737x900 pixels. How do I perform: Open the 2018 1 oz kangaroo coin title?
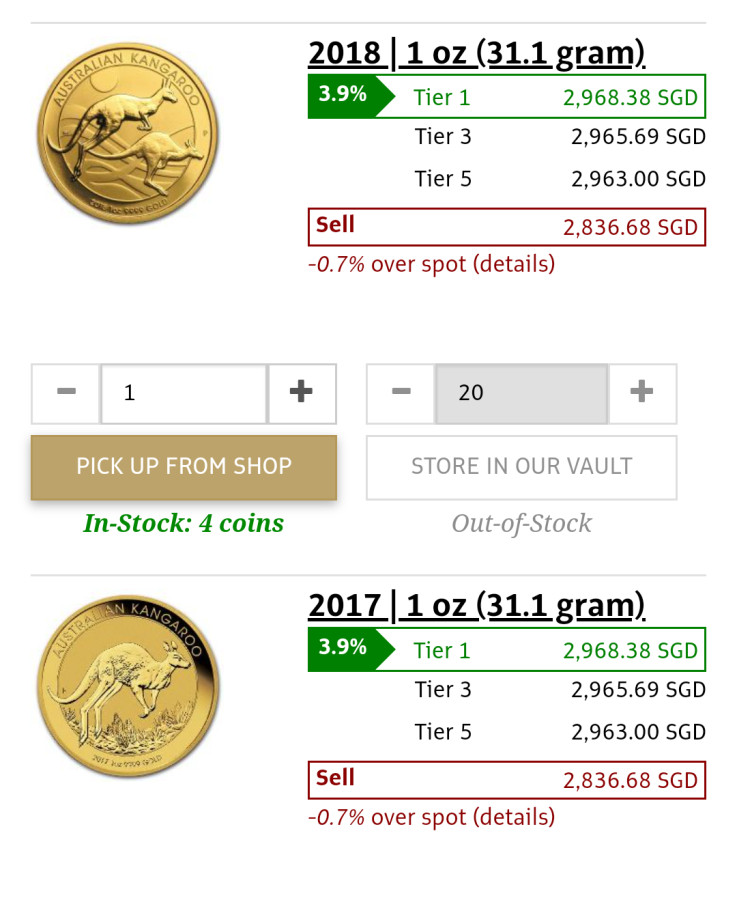[476, 52]
